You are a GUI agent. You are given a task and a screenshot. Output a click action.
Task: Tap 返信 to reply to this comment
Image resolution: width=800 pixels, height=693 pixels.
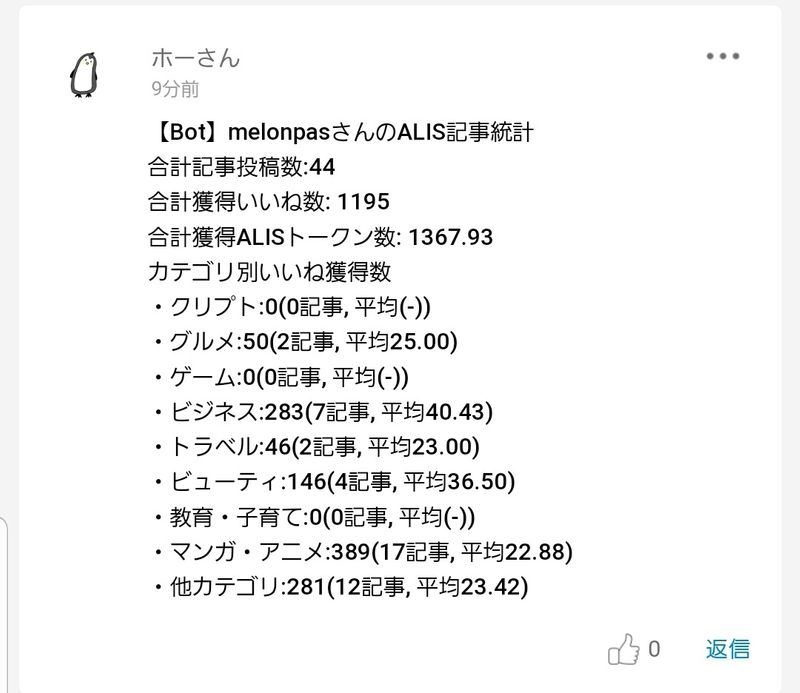coord(727,649)
